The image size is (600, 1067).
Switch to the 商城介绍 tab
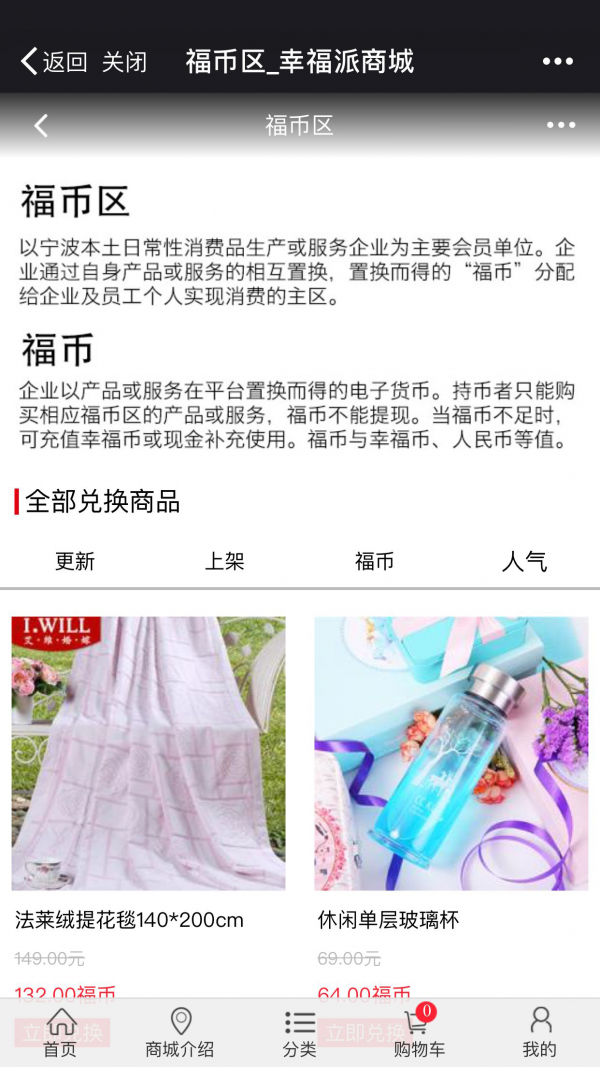tap(180, 1033)
